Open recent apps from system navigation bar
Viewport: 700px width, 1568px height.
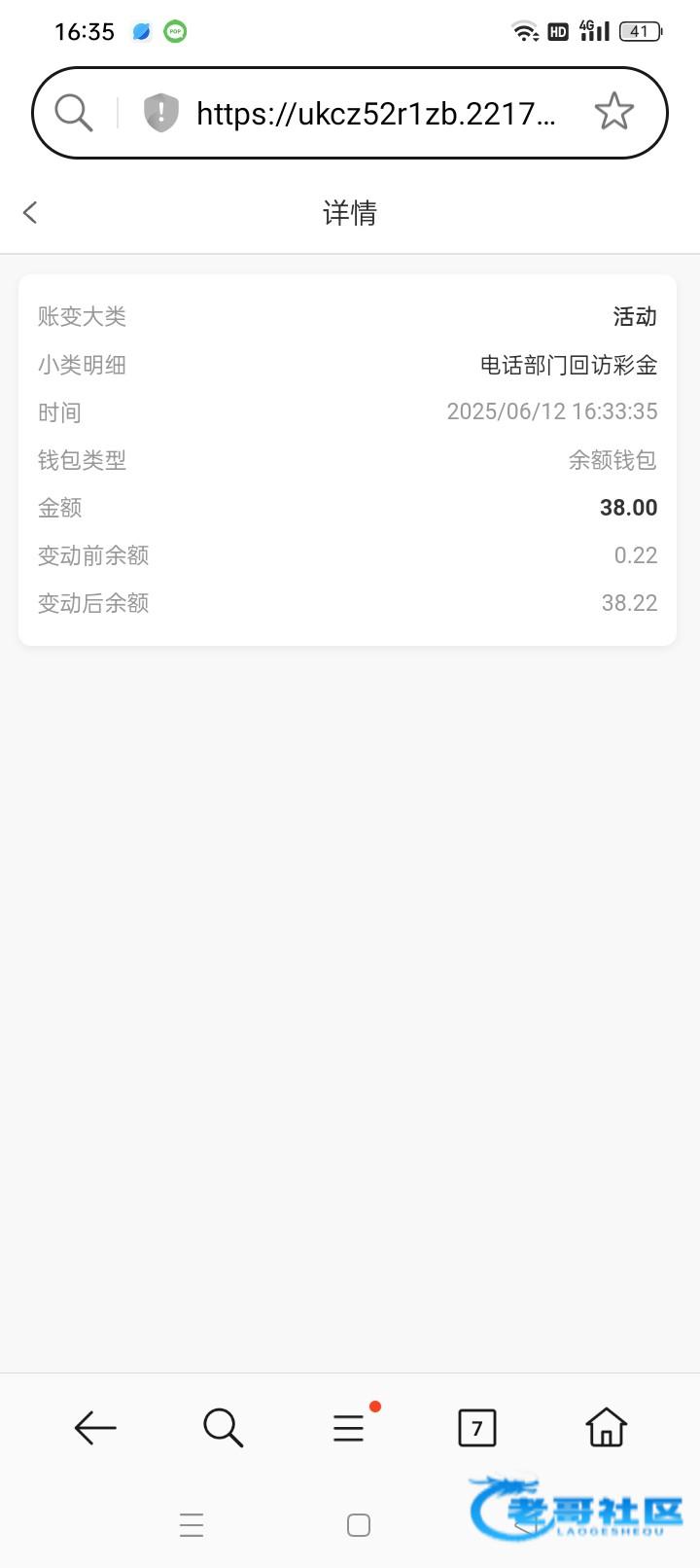192,1525
